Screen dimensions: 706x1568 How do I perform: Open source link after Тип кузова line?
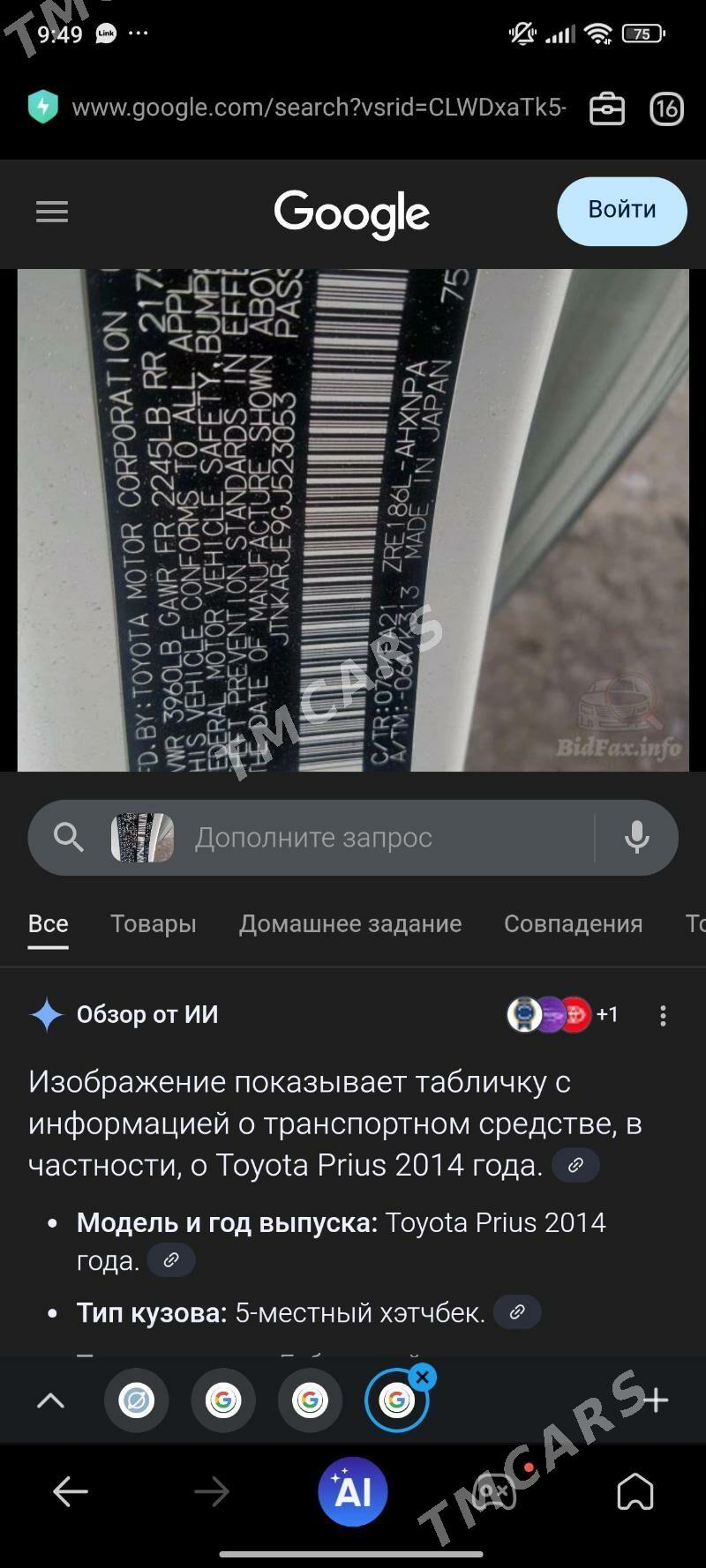coord(517,1312)
